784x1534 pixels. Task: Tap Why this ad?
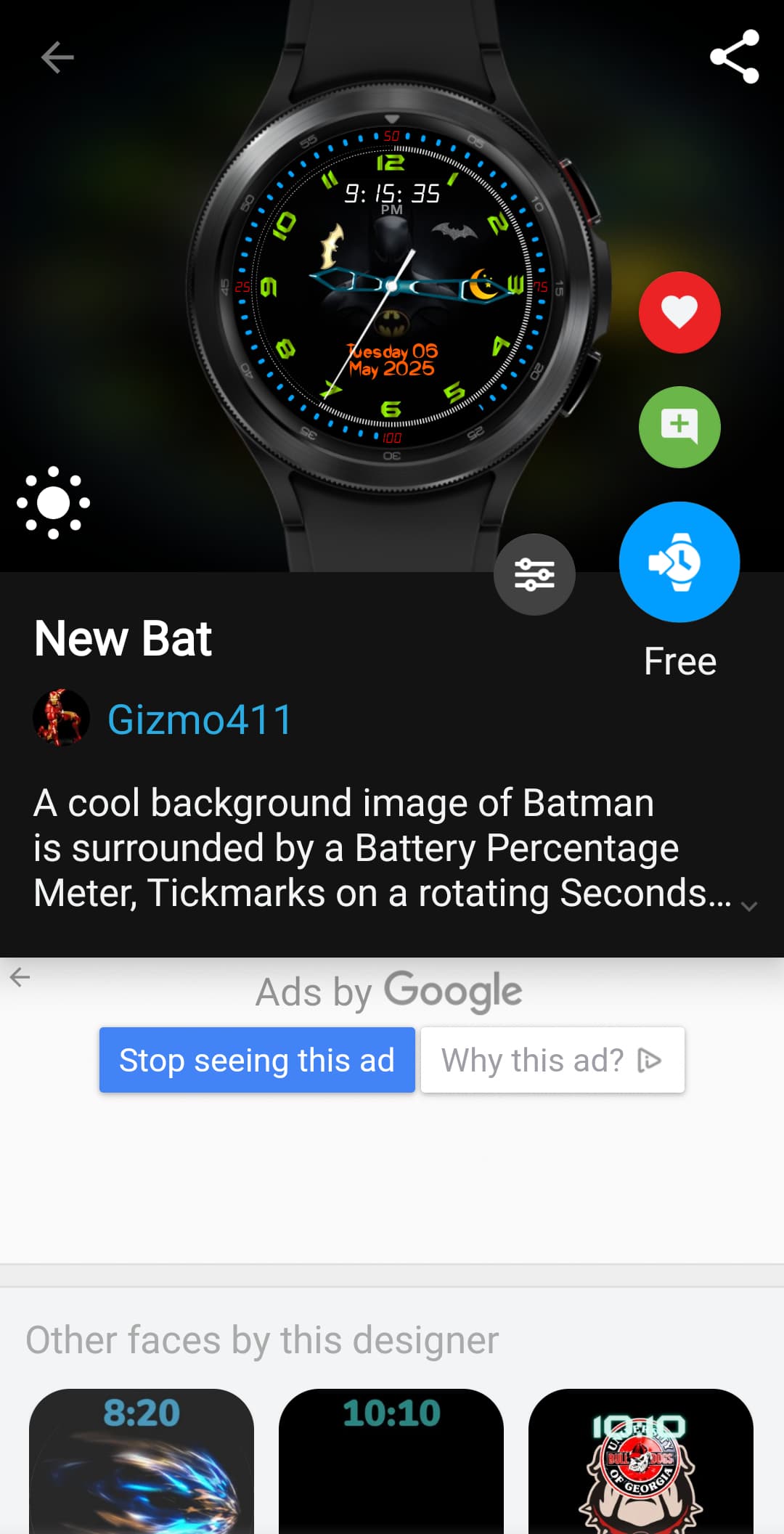coord(552,1060)
